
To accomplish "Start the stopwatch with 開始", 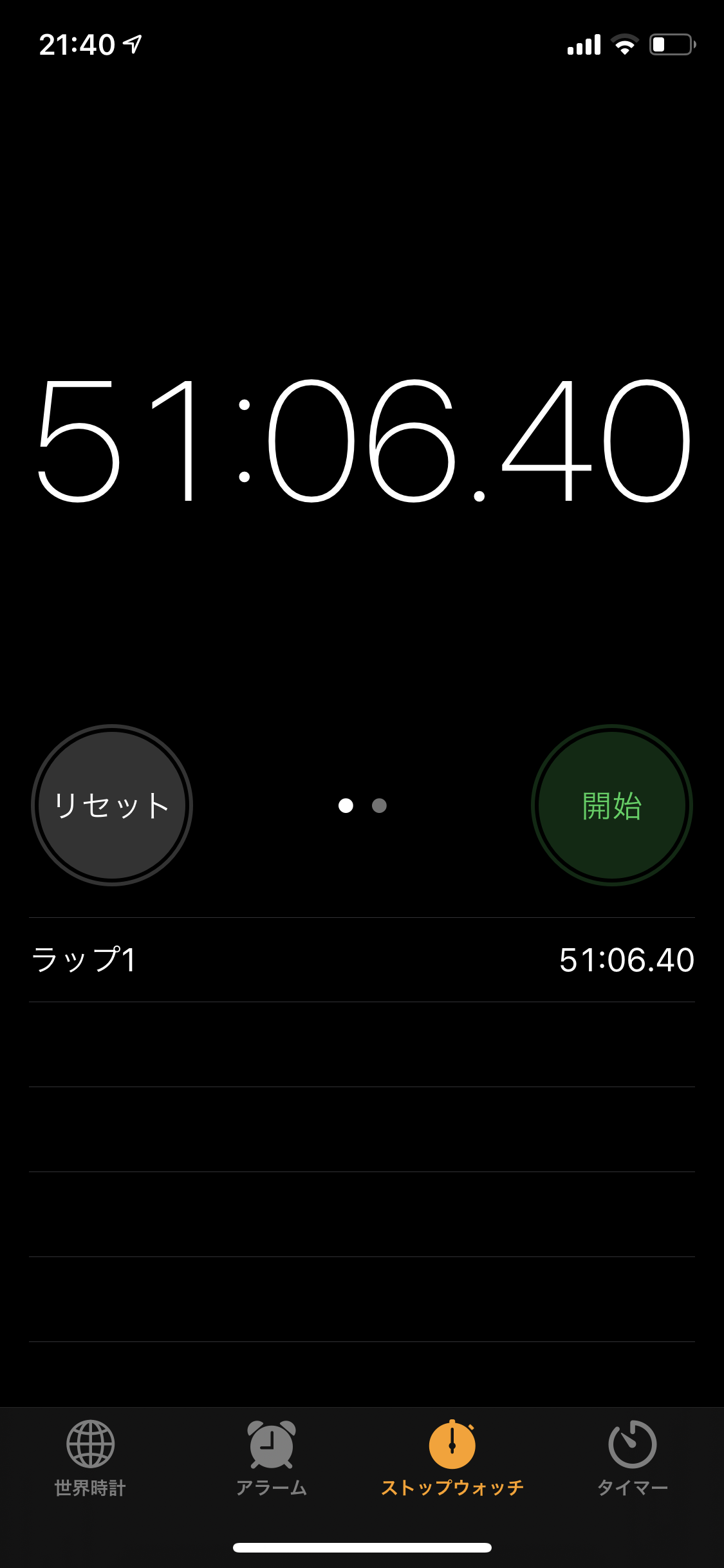I will (x=611, y=805).
